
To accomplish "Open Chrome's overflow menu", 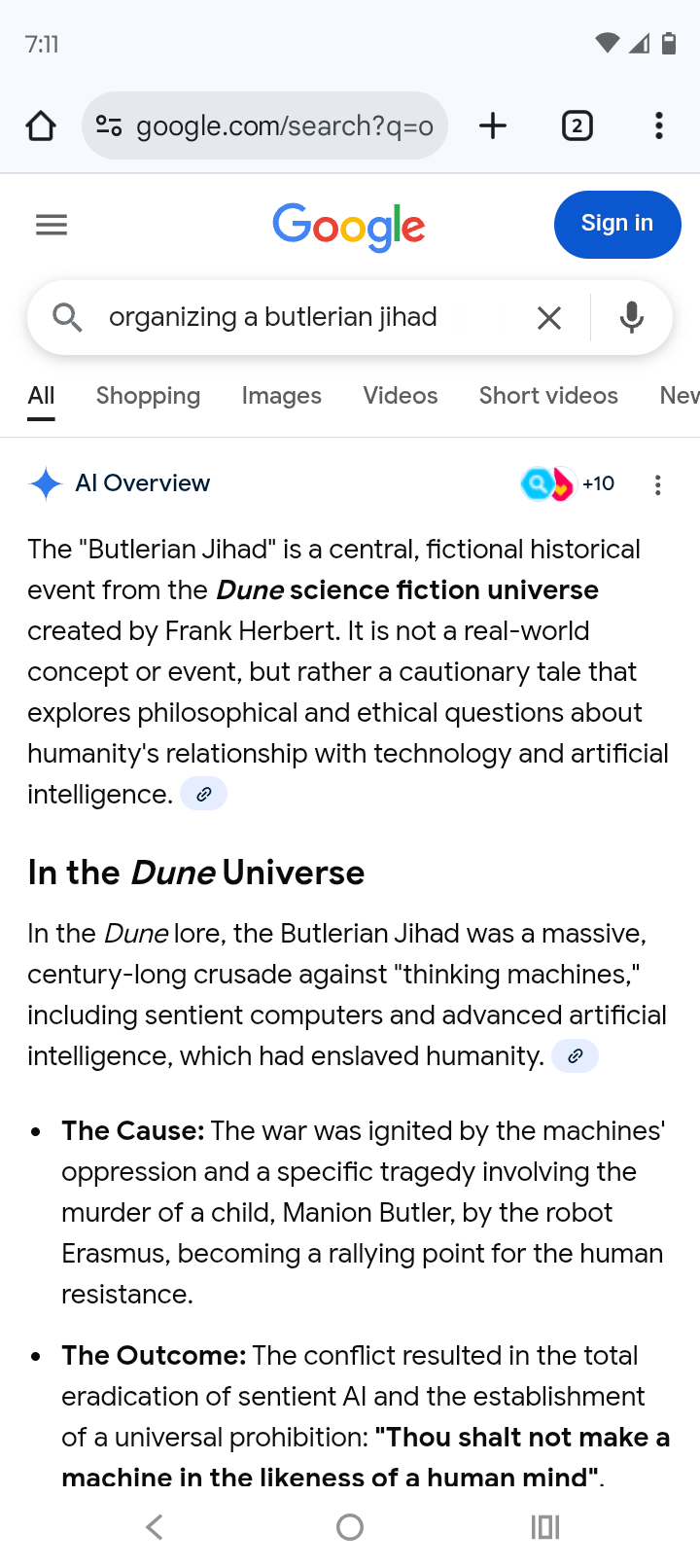I will pyautogui.click(x=658, y=125).
